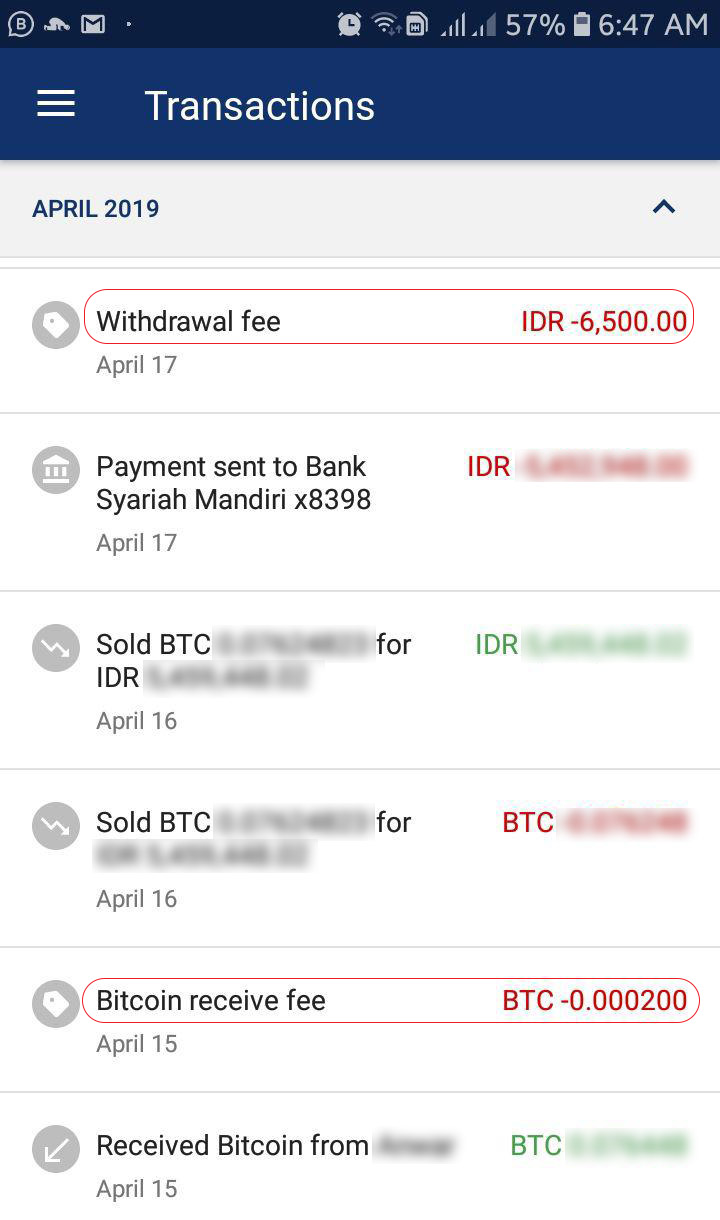
Task: Open payment sent to Bank Syariah Mandiri
Action: (x=360, y=502)
